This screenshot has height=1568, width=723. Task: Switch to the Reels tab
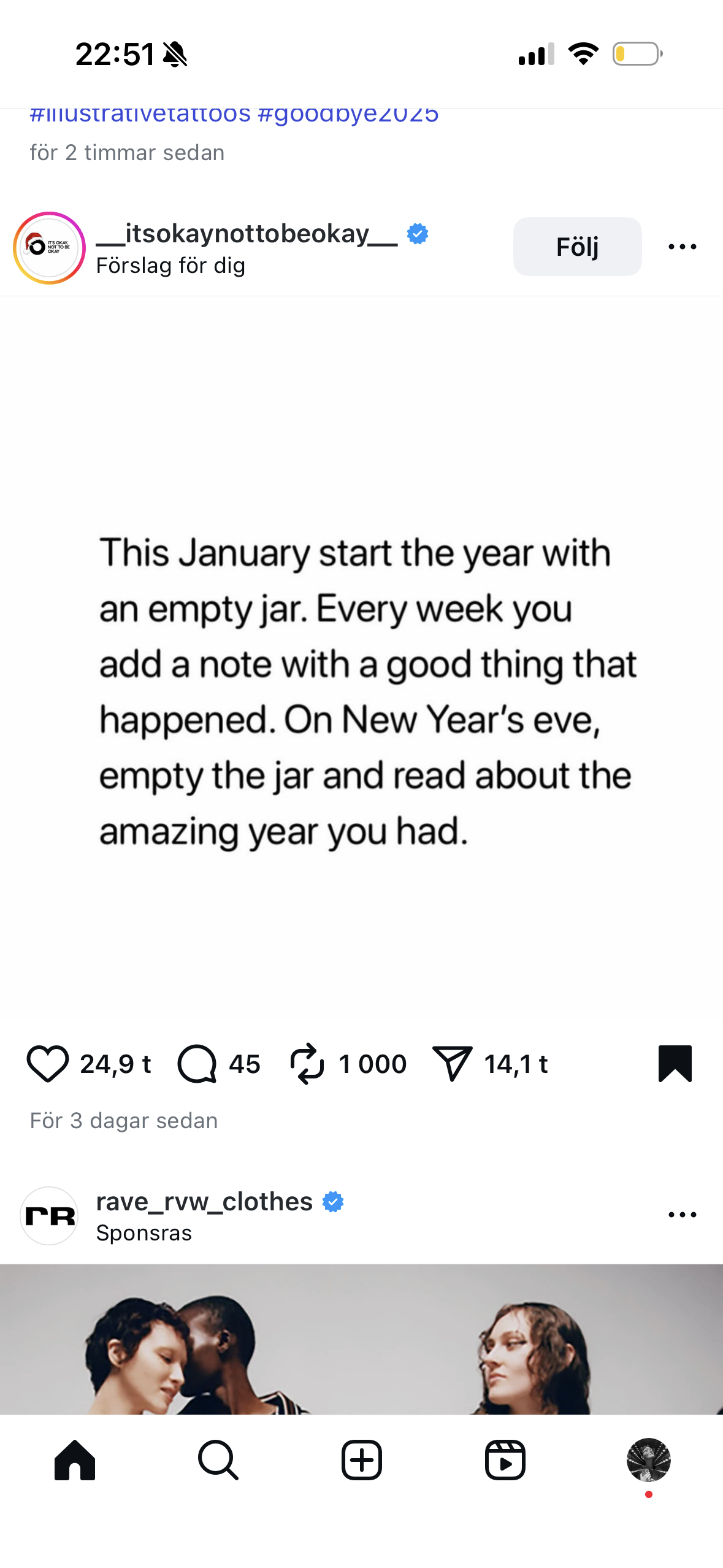505,1460
